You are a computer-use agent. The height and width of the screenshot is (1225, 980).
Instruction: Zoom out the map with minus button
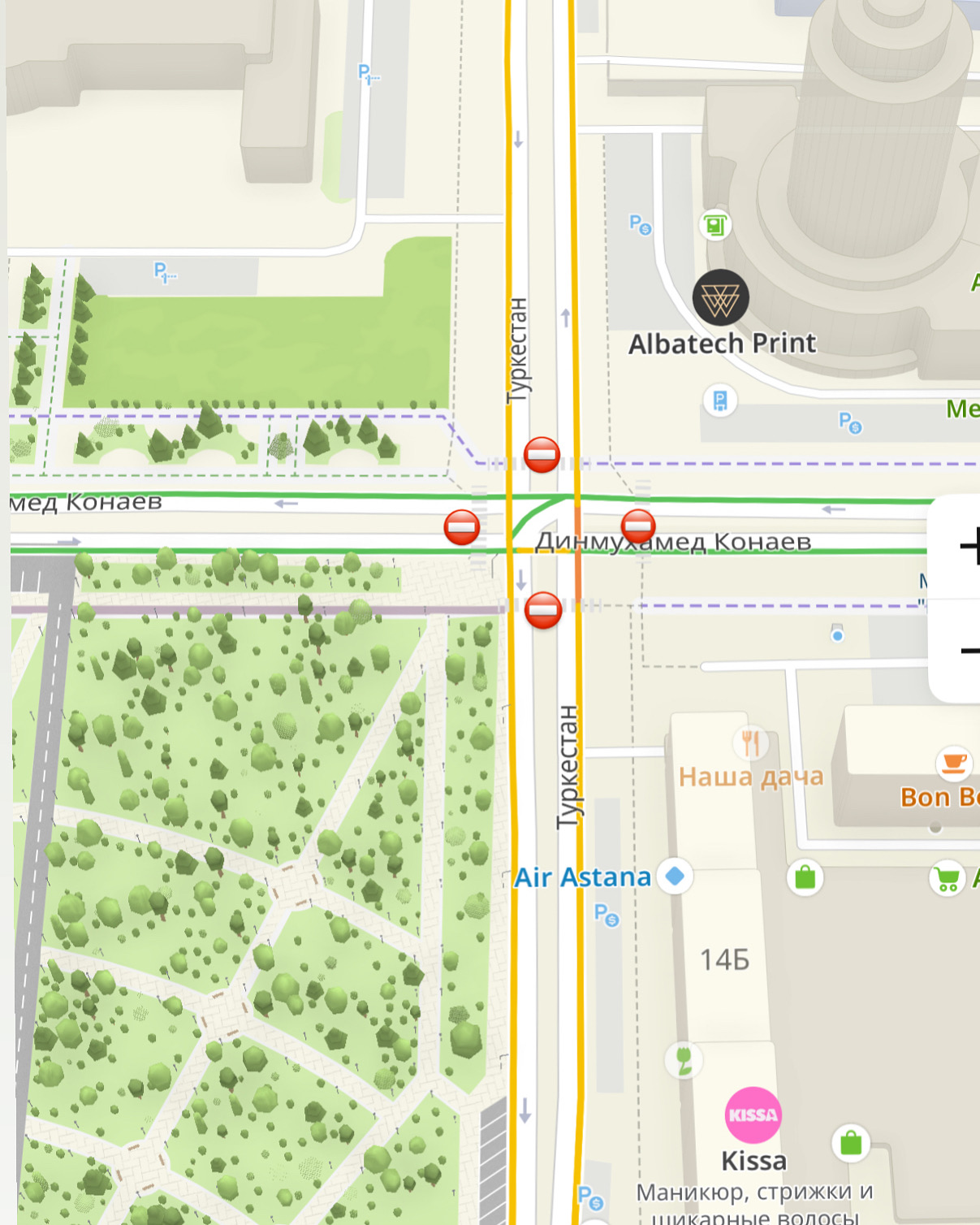click(966, 651)
